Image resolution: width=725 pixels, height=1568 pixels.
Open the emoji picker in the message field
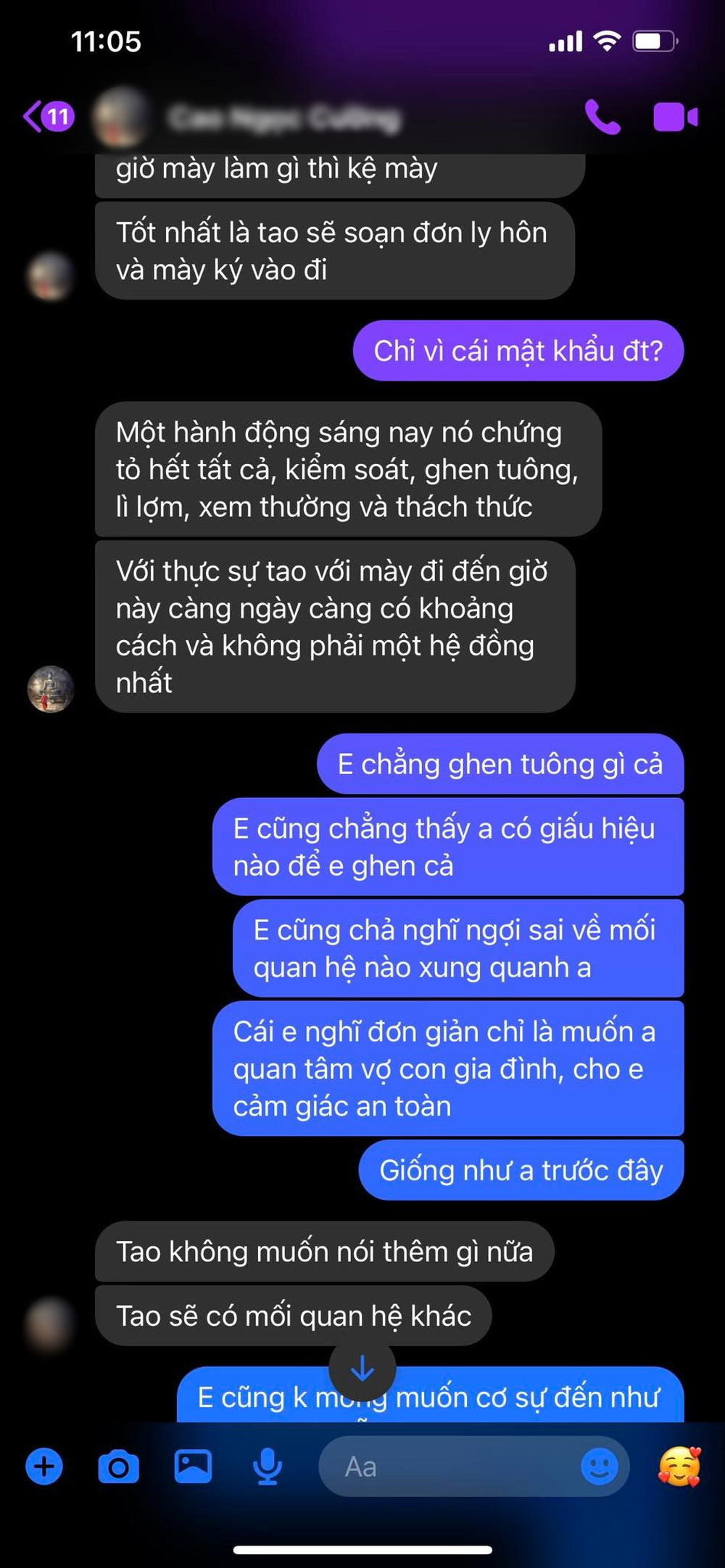pyautogui.click(x=600, y=1467)
